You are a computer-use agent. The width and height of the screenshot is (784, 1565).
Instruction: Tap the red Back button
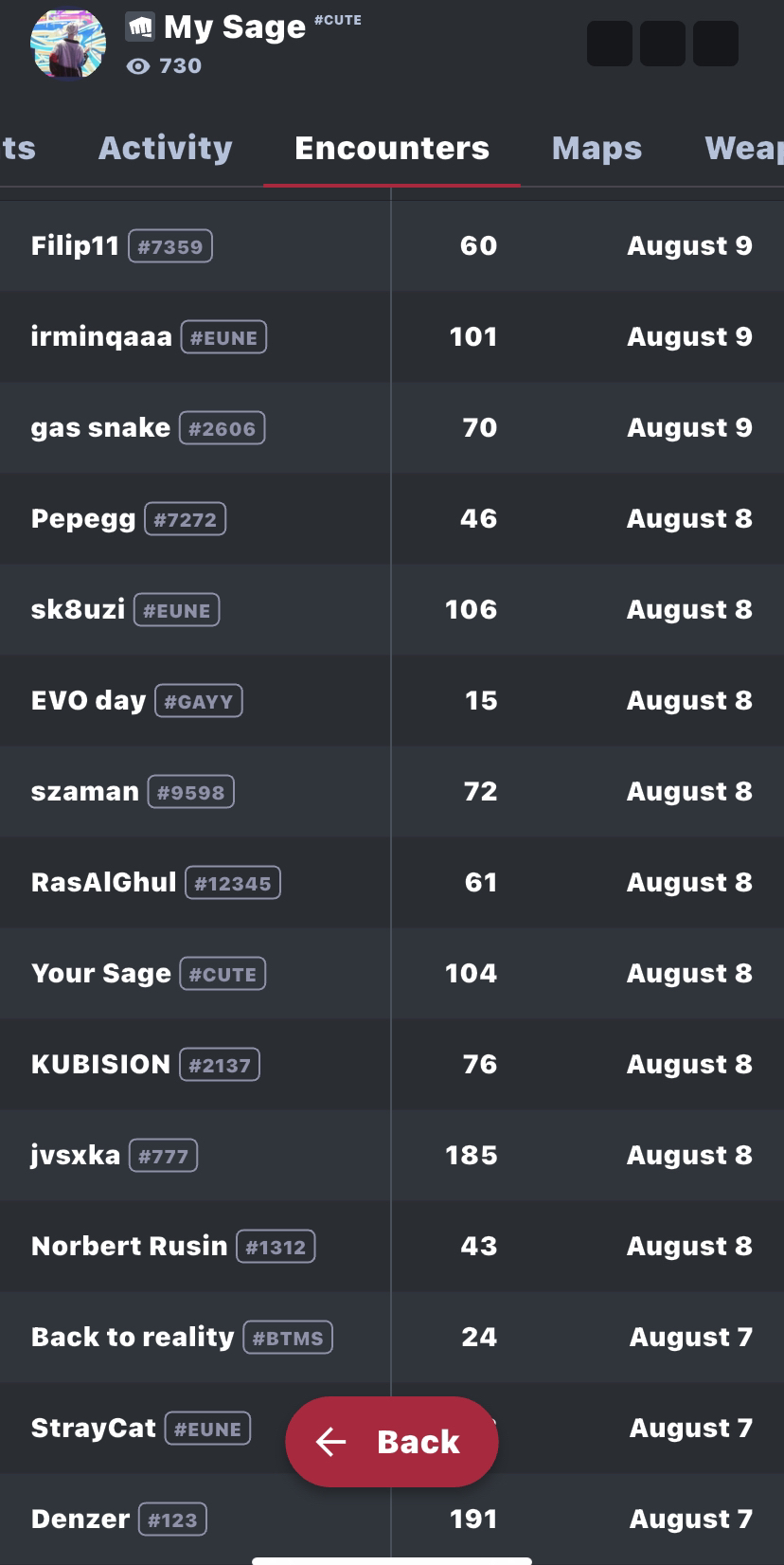(x=391, y=1441)
